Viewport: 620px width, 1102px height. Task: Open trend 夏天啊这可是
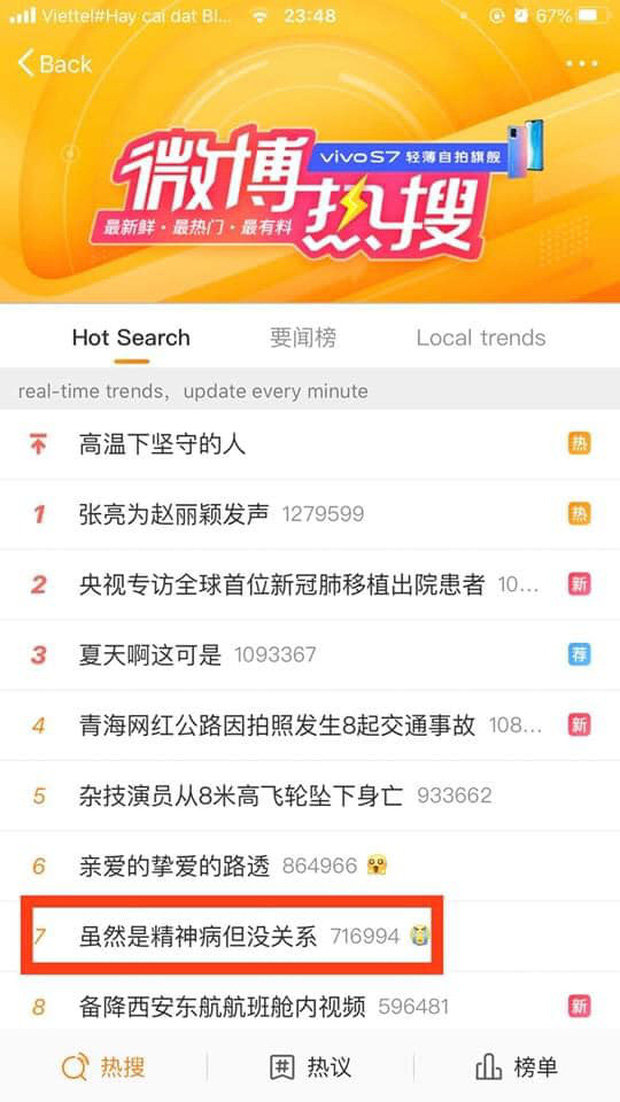tap(150, 655)
